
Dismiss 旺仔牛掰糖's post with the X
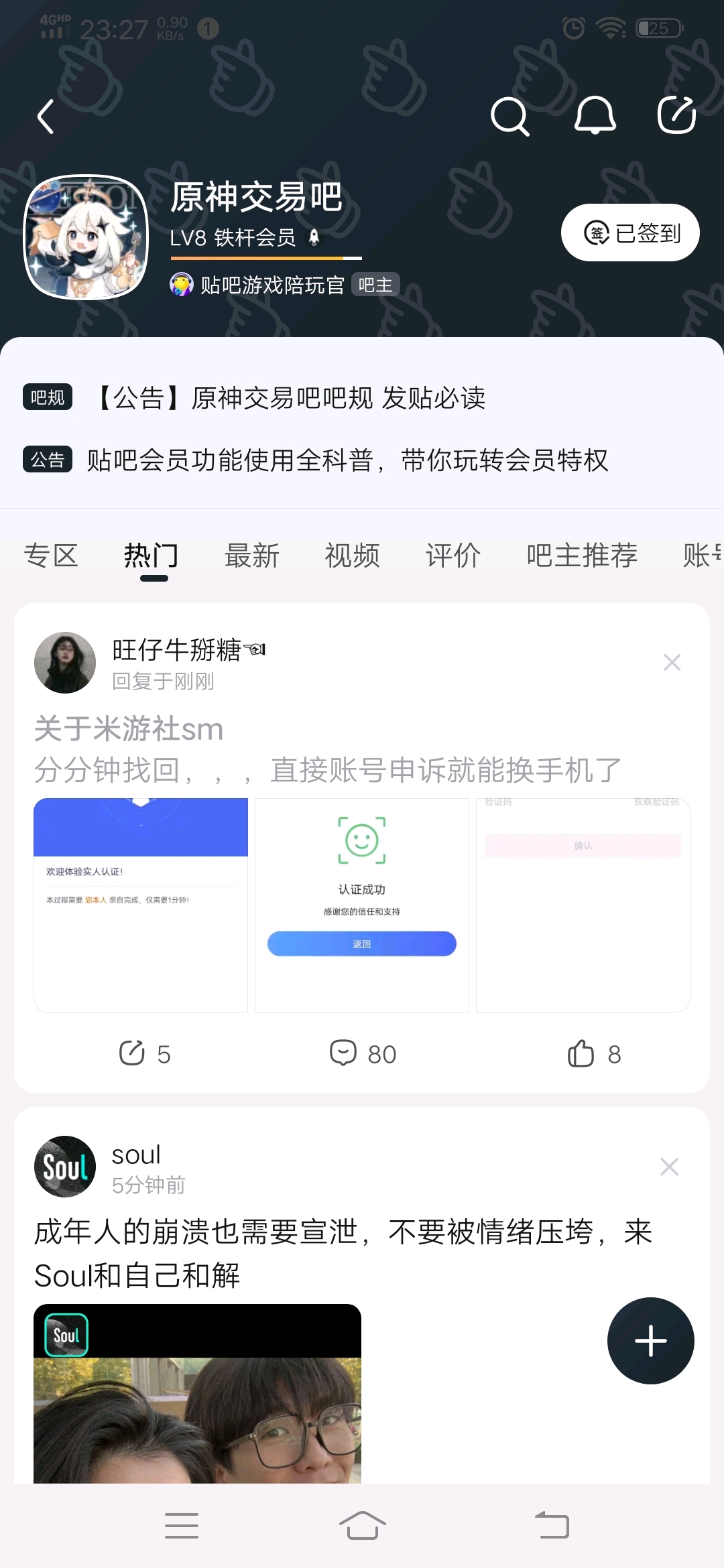click(671, 662)
